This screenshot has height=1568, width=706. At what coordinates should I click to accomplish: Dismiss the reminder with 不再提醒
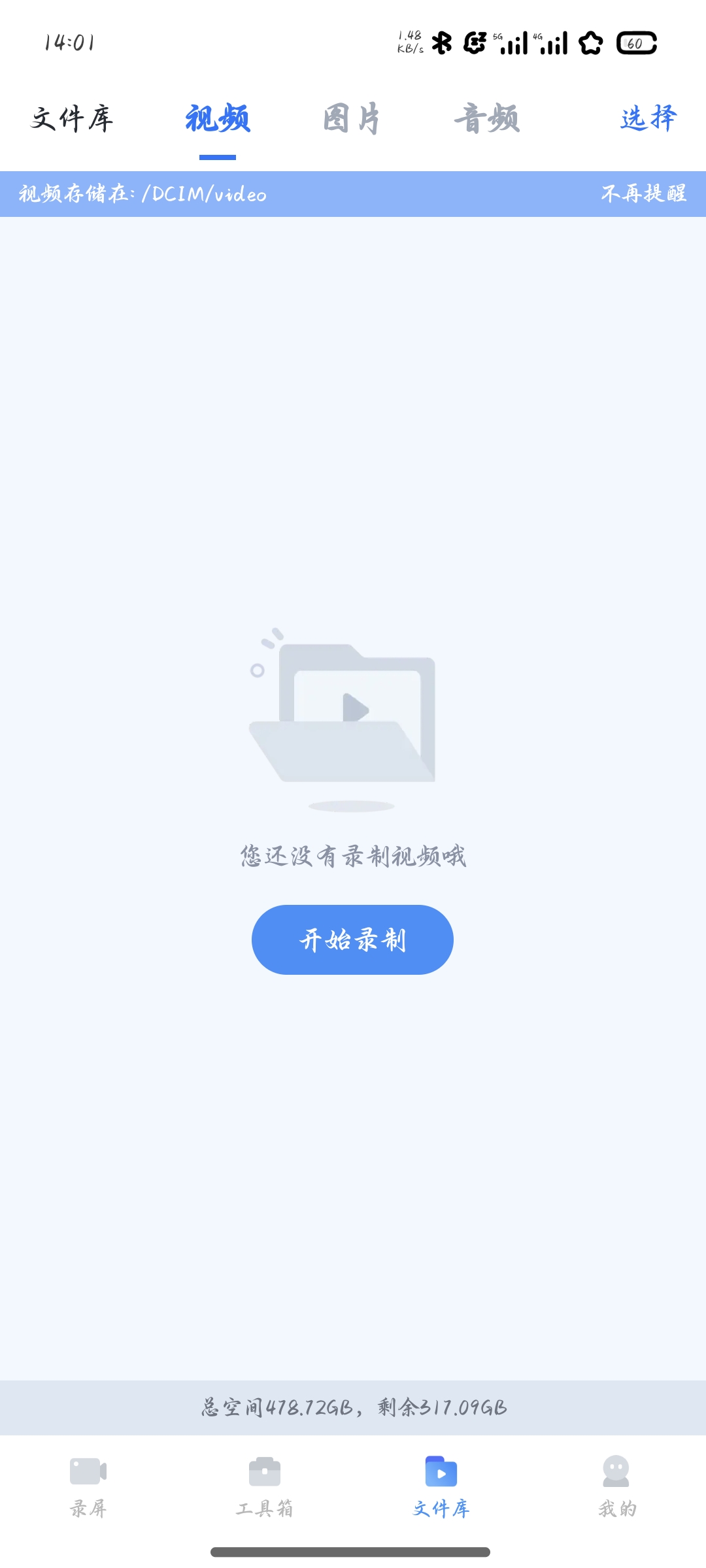(643, 193)
